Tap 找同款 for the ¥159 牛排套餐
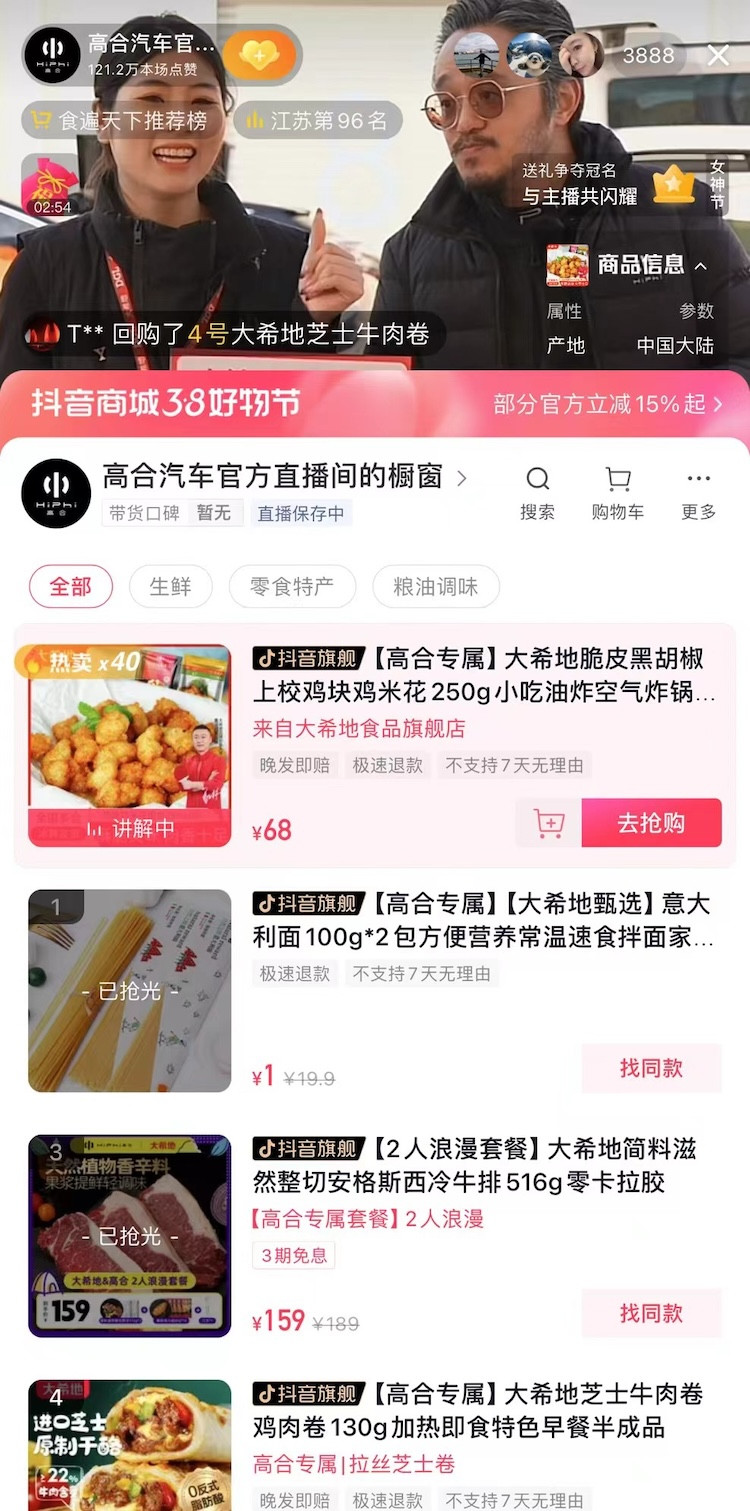Viewport: 750px width, 1511px height. coord(651,1313)
